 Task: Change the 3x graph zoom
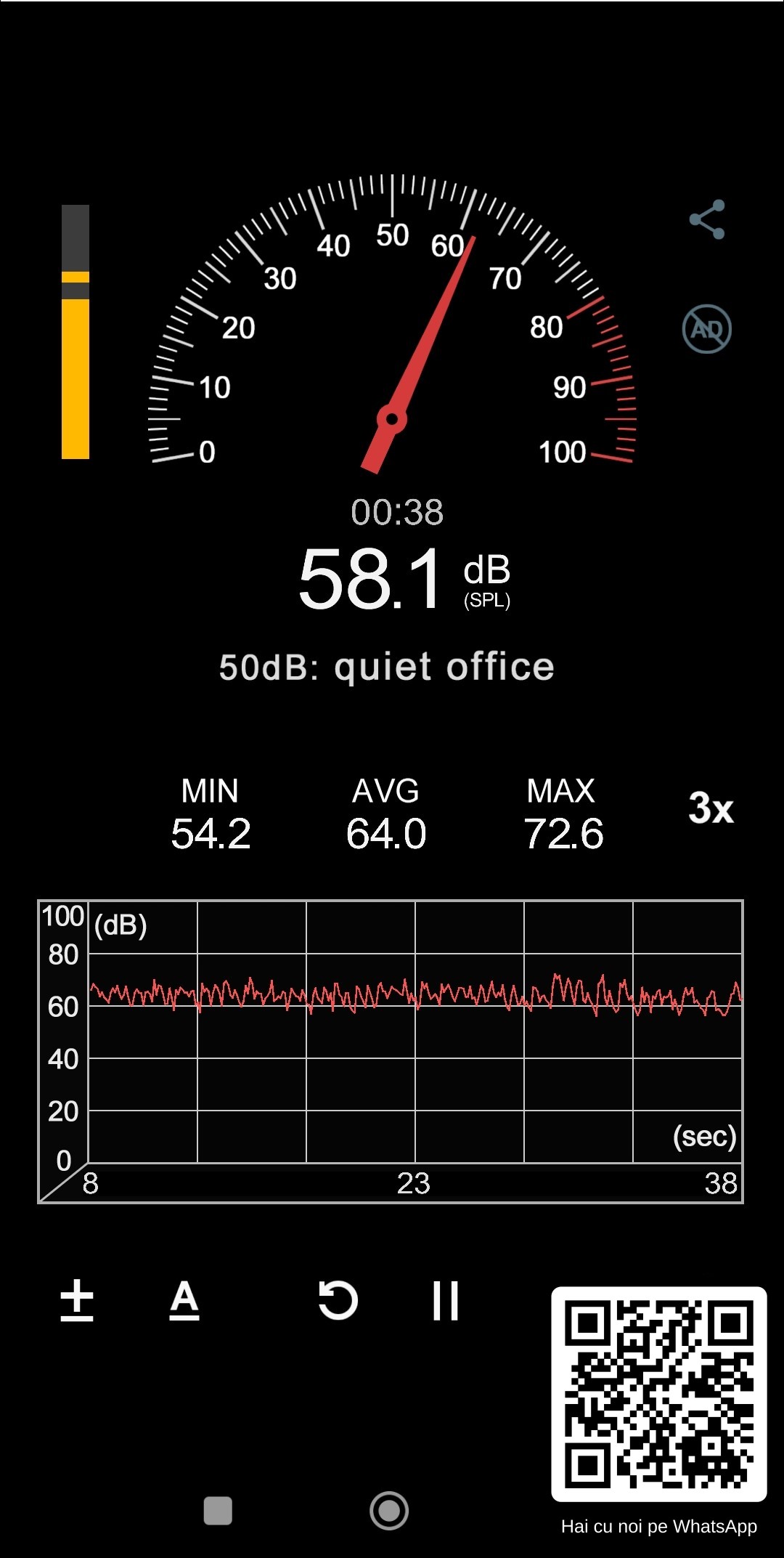click(711, 808)
